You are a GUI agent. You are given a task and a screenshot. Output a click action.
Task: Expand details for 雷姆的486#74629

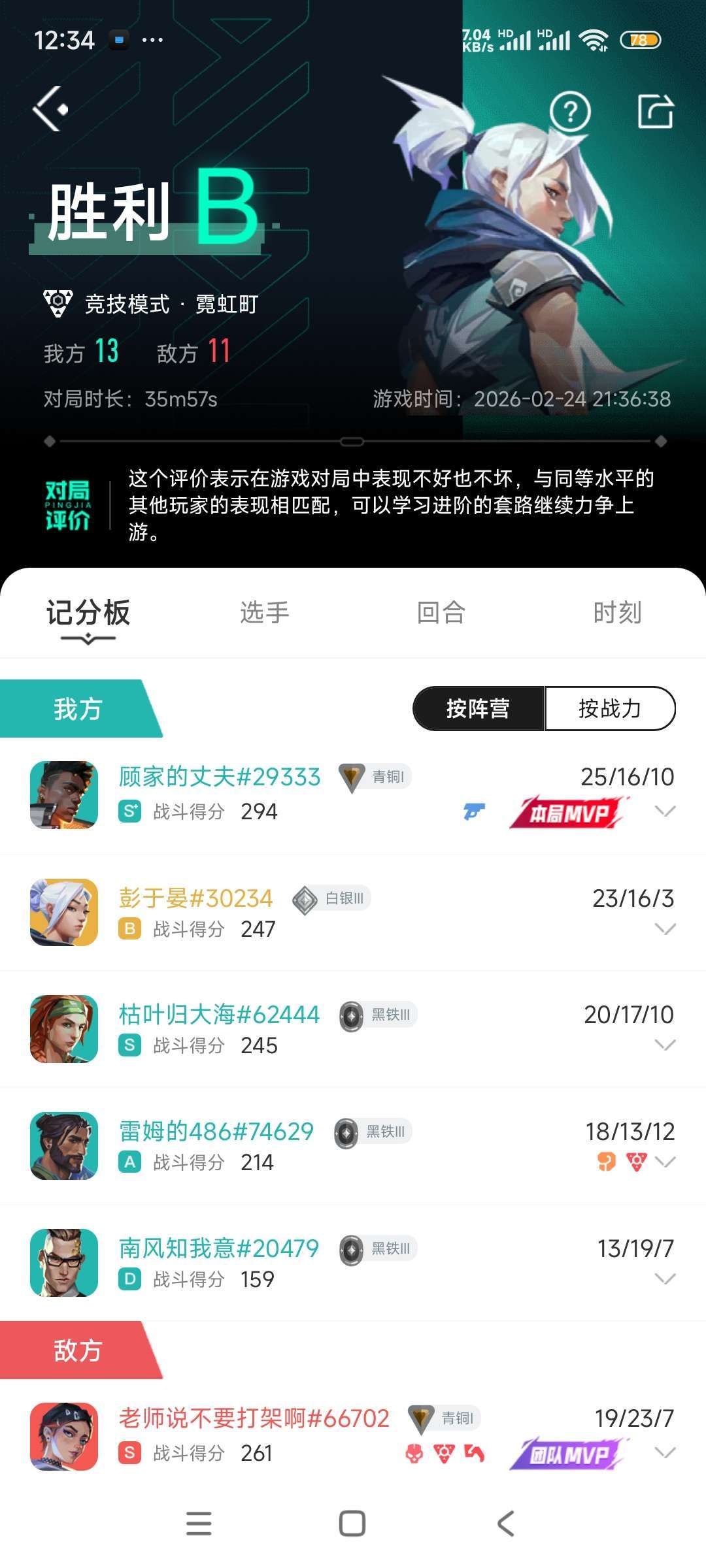pyautogui.click(x=665, y=1162)
